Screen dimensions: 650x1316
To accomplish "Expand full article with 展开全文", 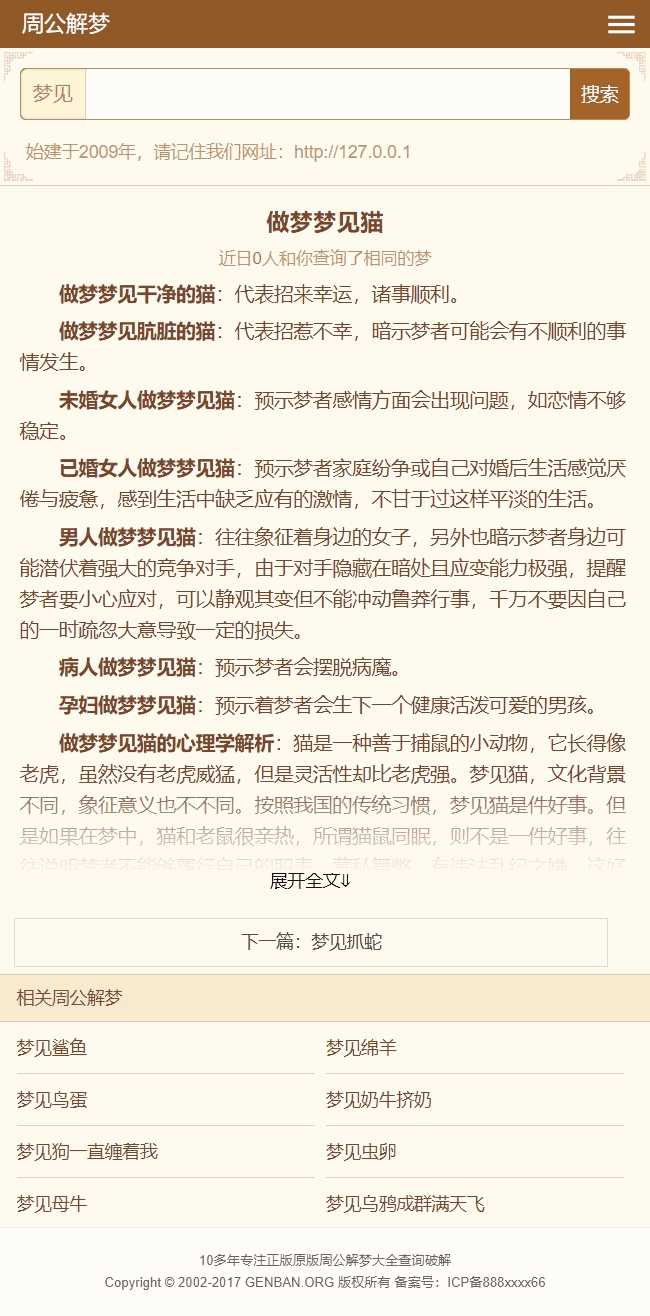I will tap(310, 881).
